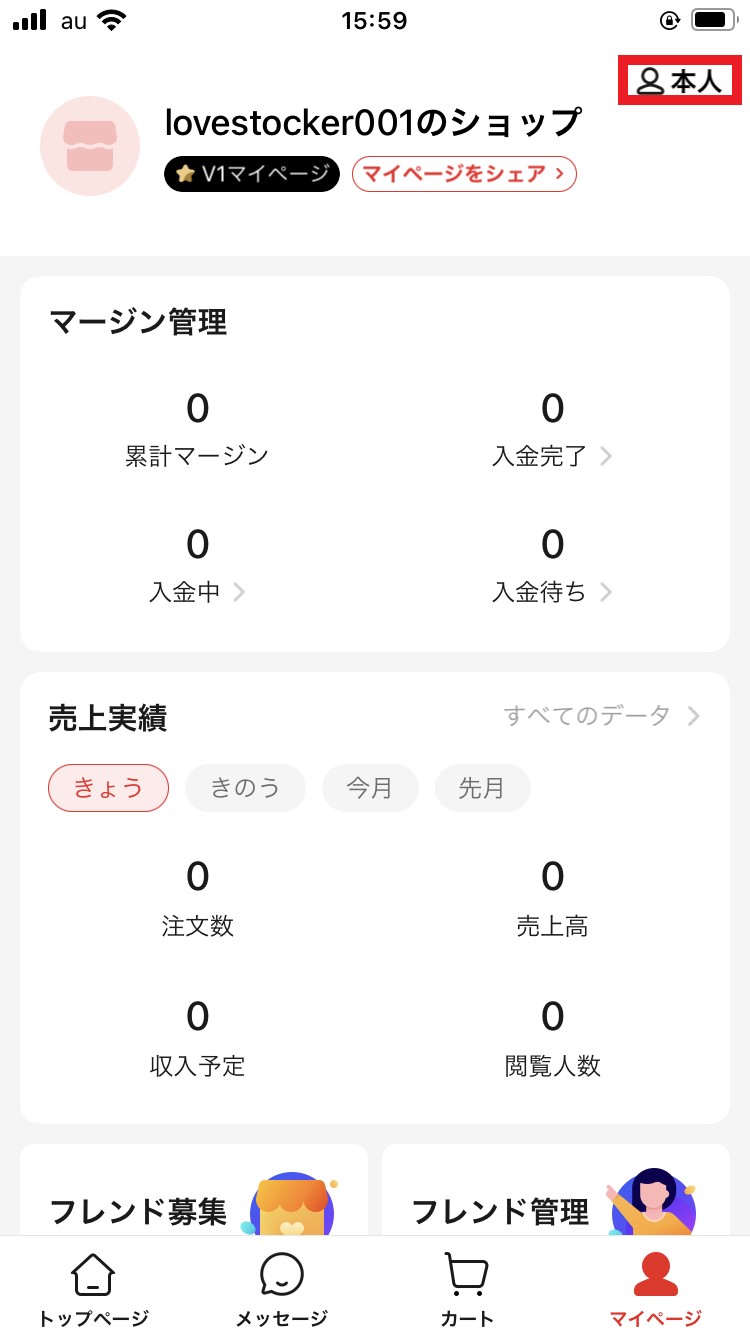Share my page via マイページをシェア
Viewport: 750px width, 1334px height.
tap(464, 174)
